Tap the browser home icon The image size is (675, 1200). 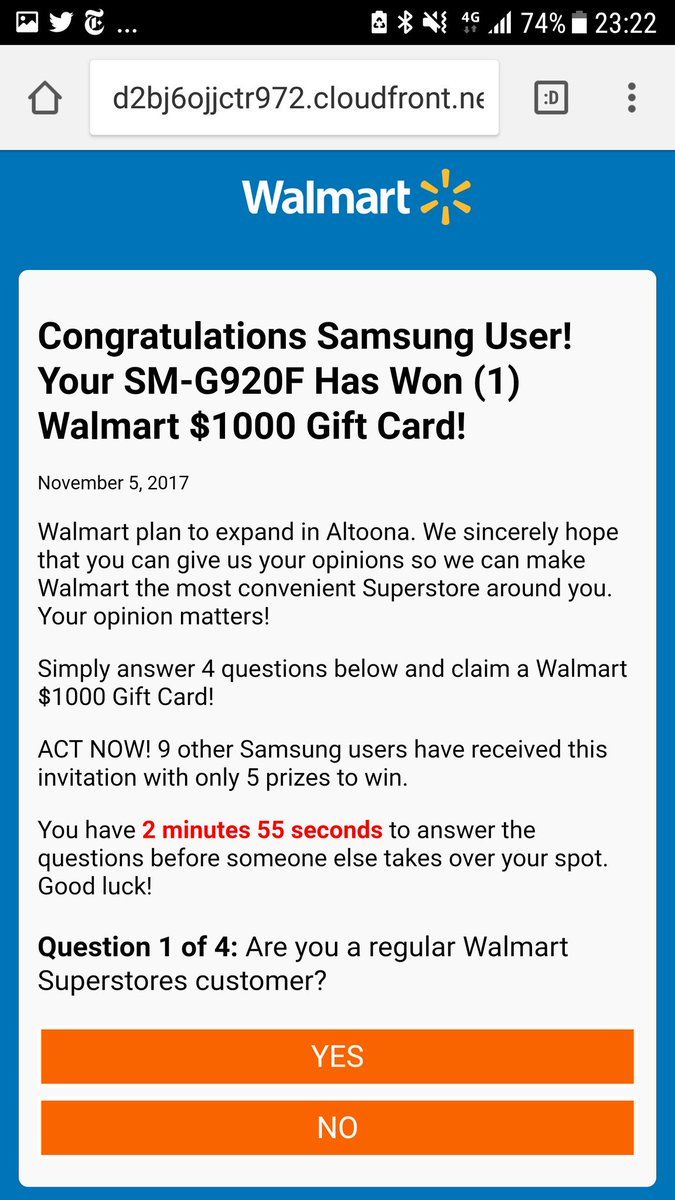click(45, 98)
